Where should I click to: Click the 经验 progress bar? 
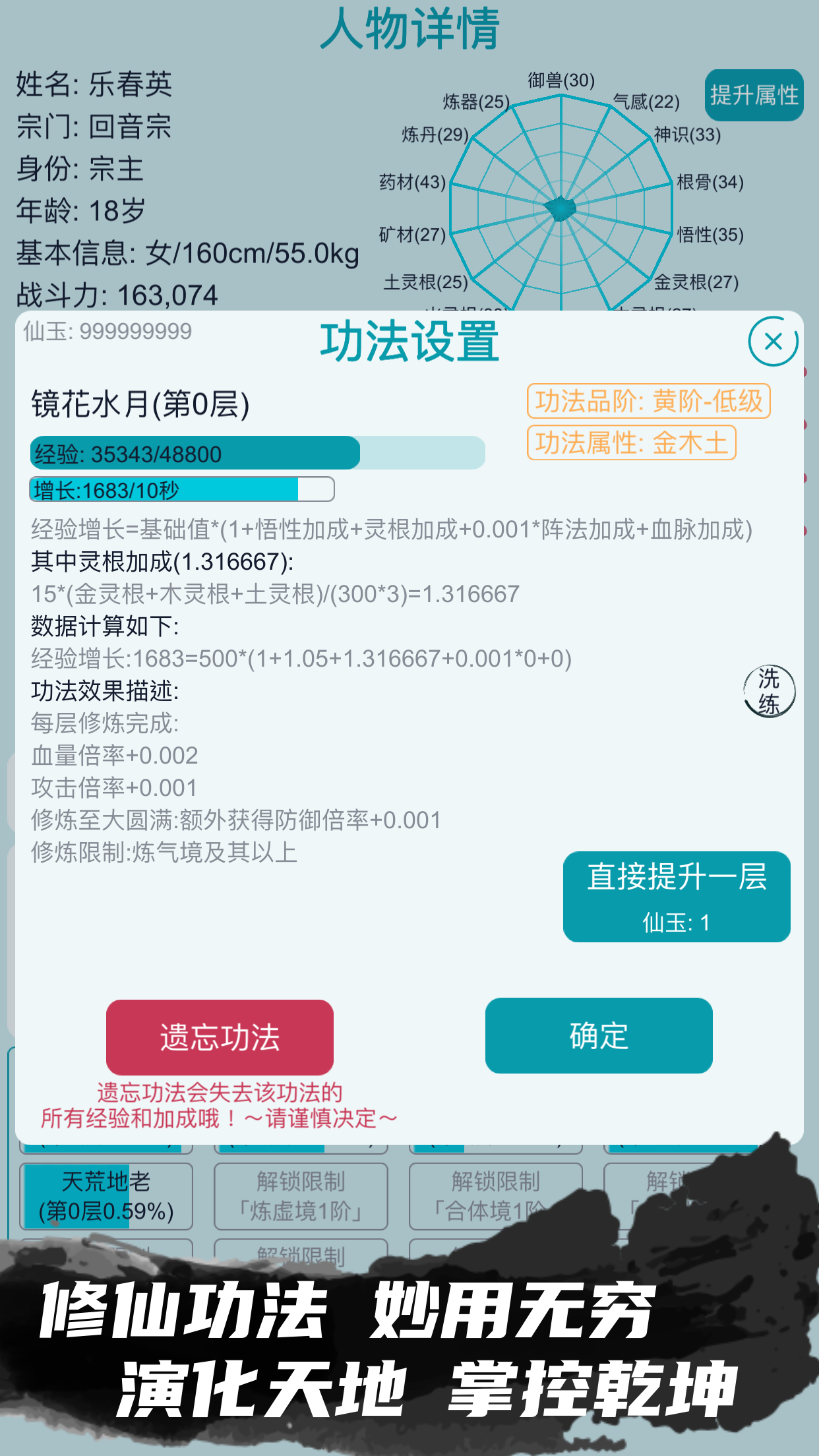coord(257,452)
